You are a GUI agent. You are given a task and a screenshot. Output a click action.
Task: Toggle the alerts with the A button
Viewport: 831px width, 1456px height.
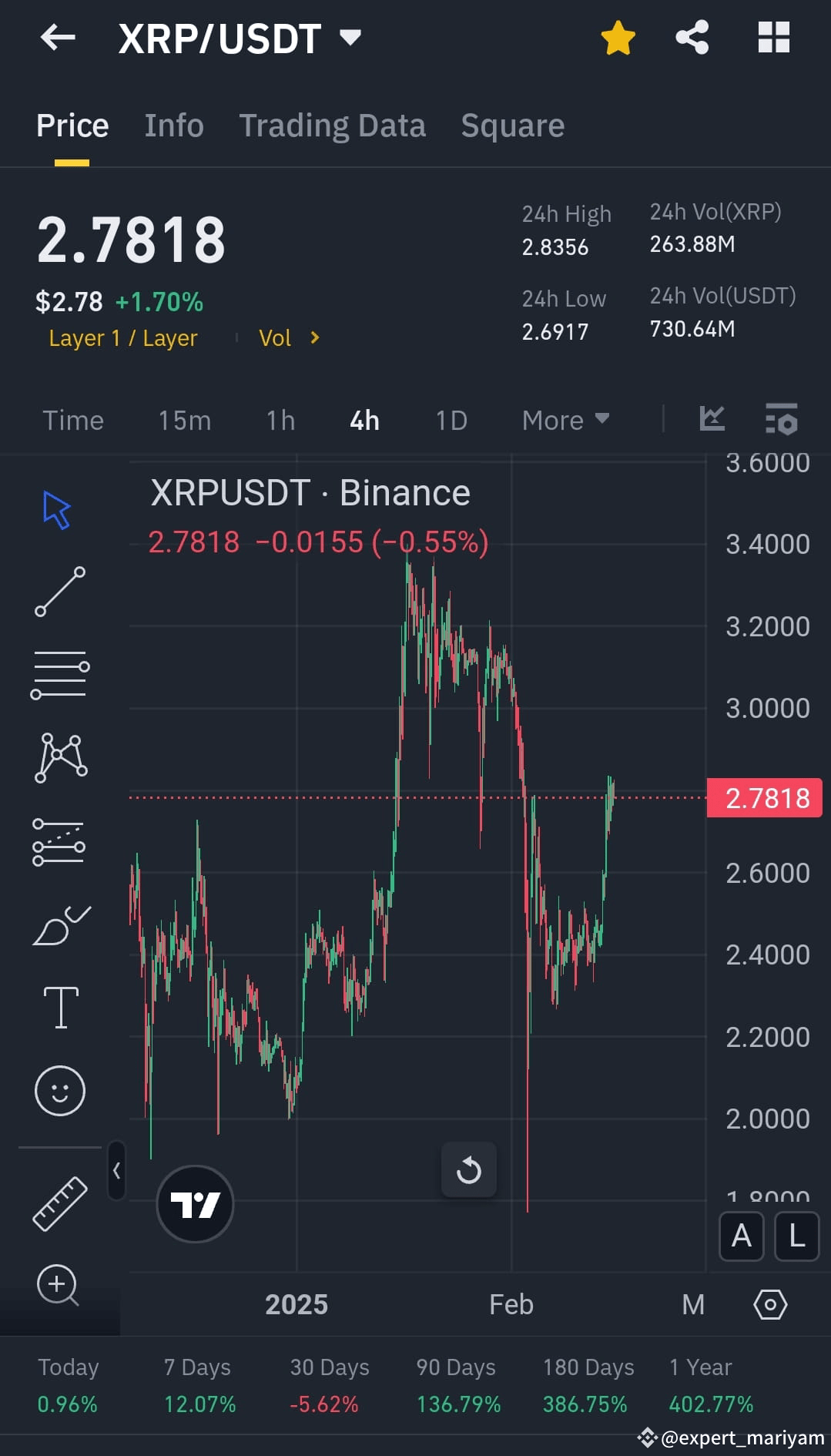(741, 1236)
